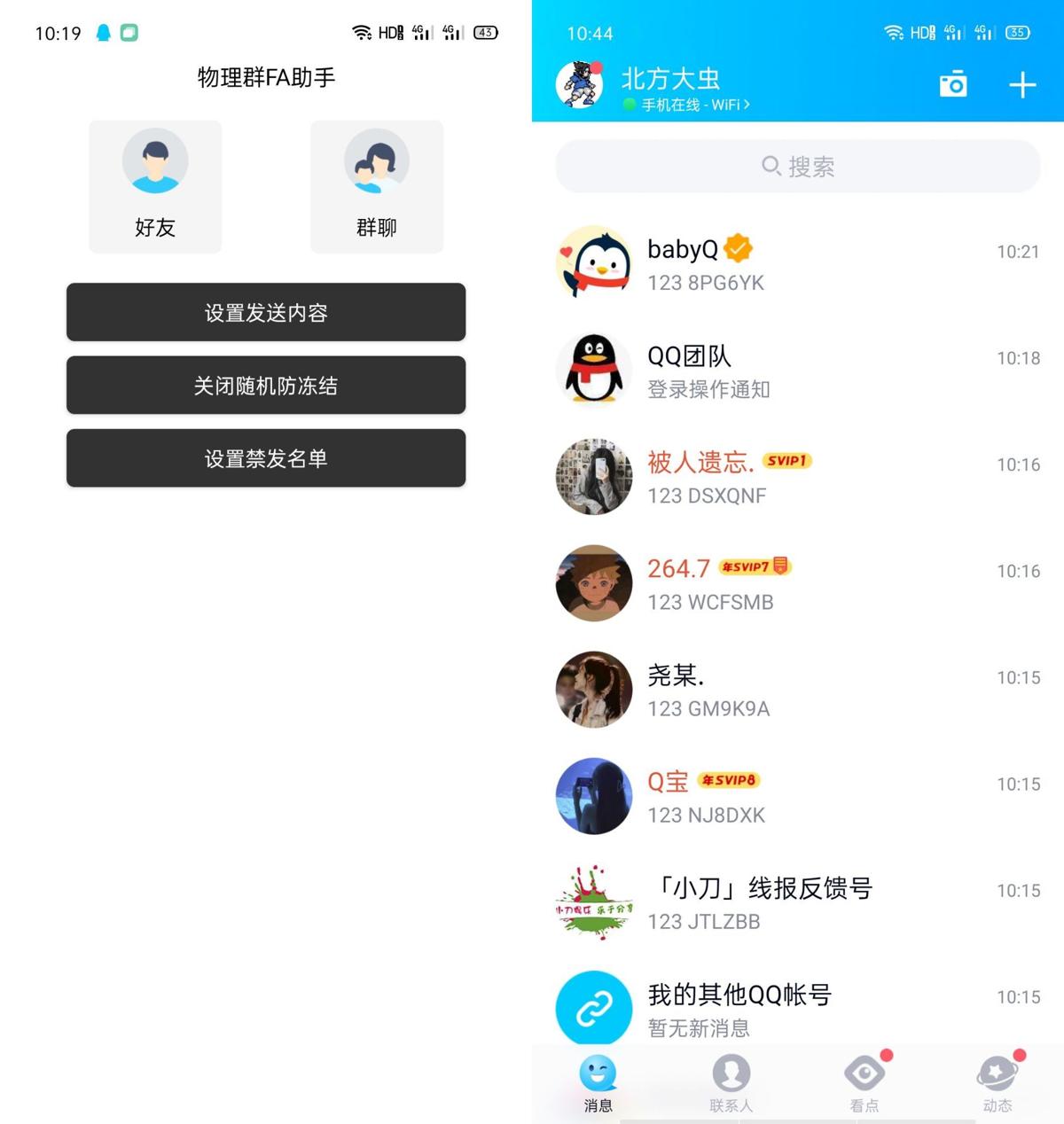Image resolution: width=1064 pixels, height=1124 pixels.
Task: Open the 好友 friends section
Action: click(x=154, y=186)
